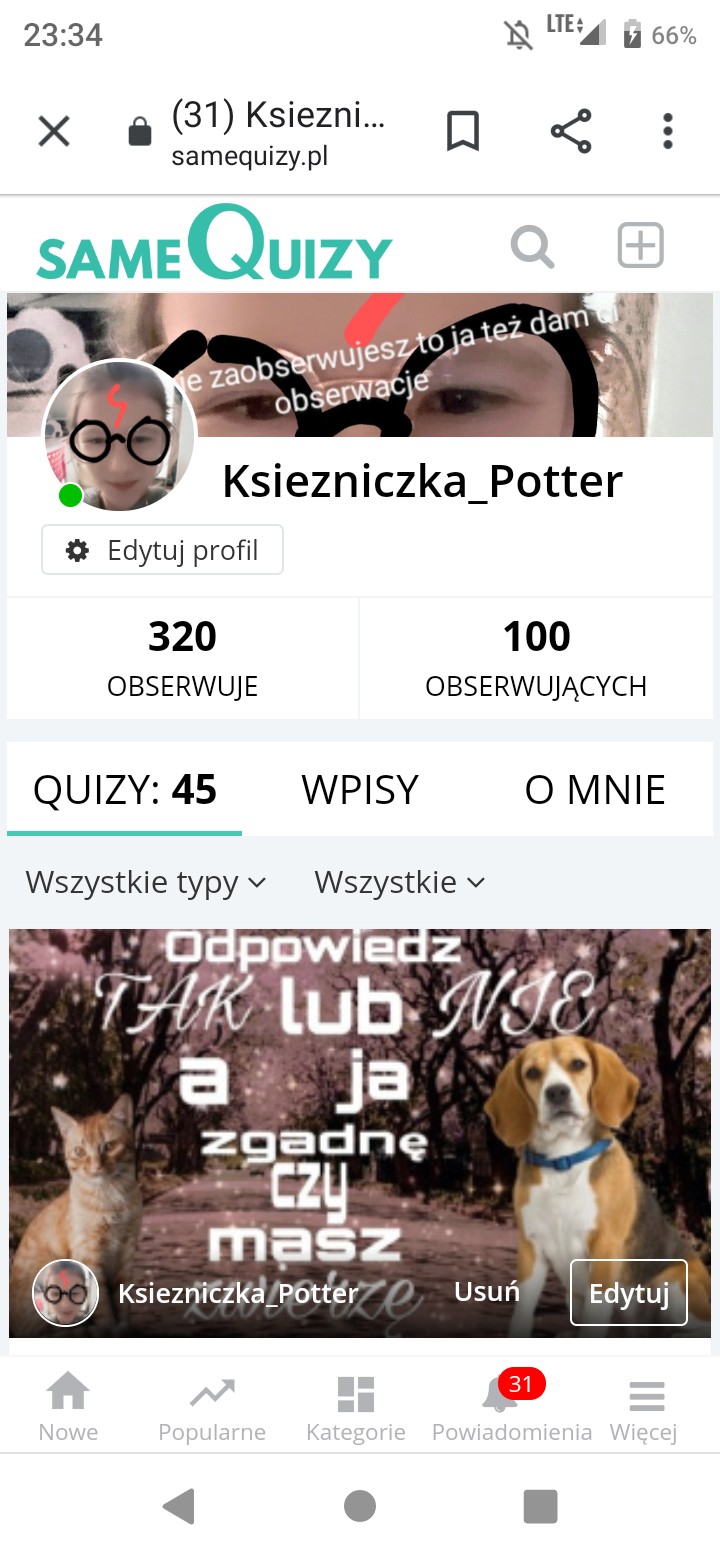This screenshot has height=1560, width=720.
Task: Open the 320 Obserwuje list
Action: (x=182, y=658)
